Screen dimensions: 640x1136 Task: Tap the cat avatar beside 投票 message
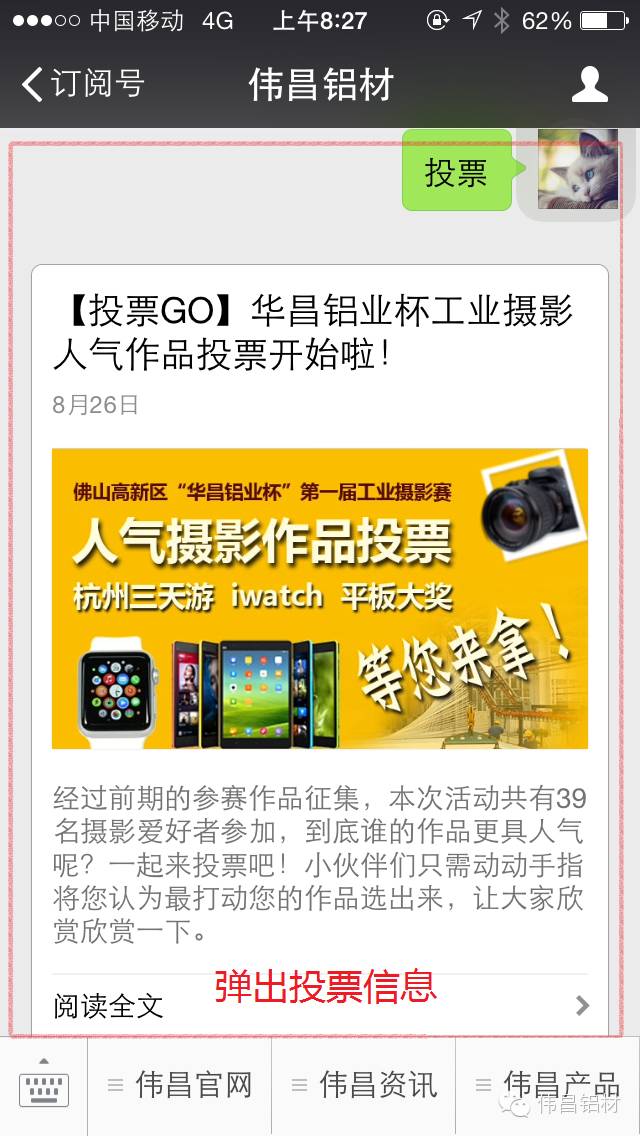coord(577,169)
